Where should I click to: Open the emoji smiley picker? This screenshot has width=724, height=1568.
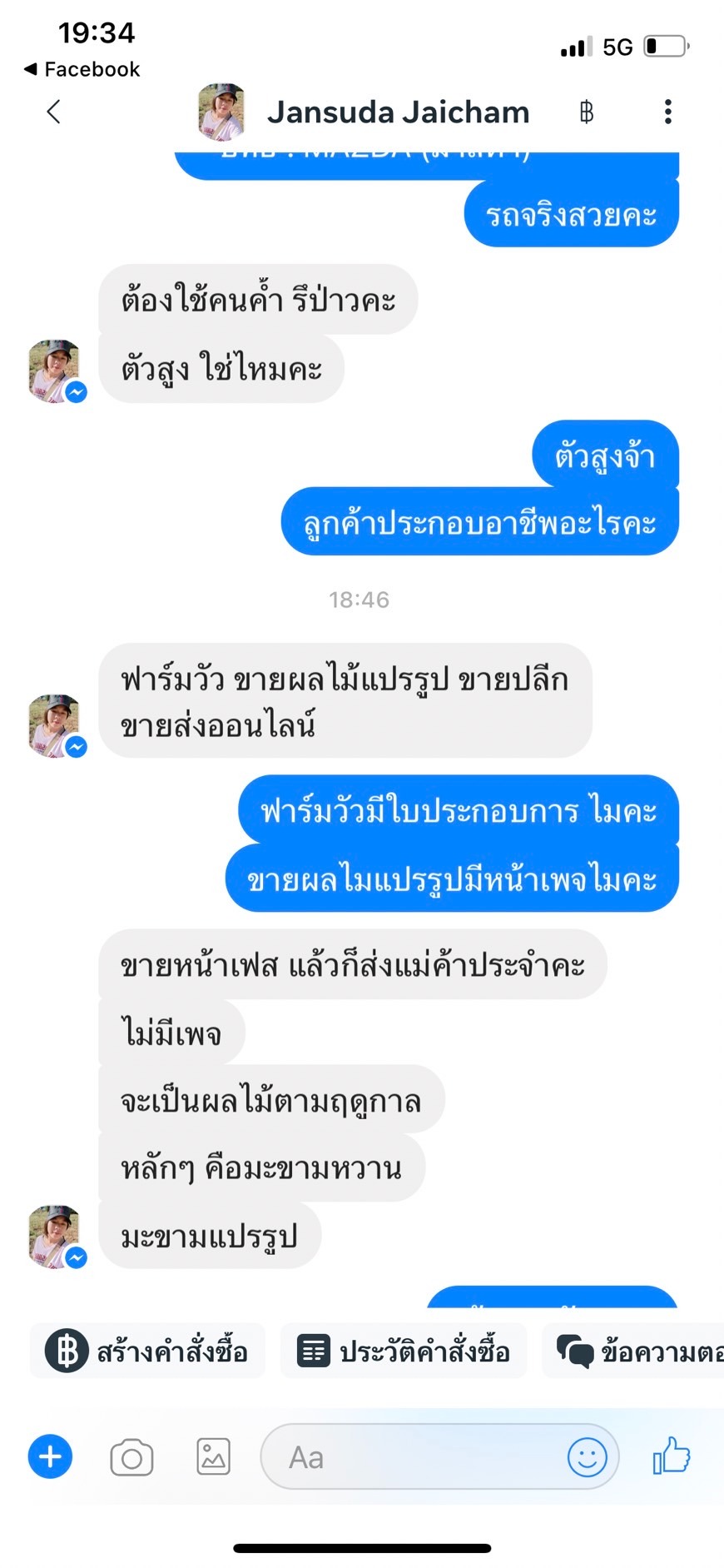[587, 1457]
